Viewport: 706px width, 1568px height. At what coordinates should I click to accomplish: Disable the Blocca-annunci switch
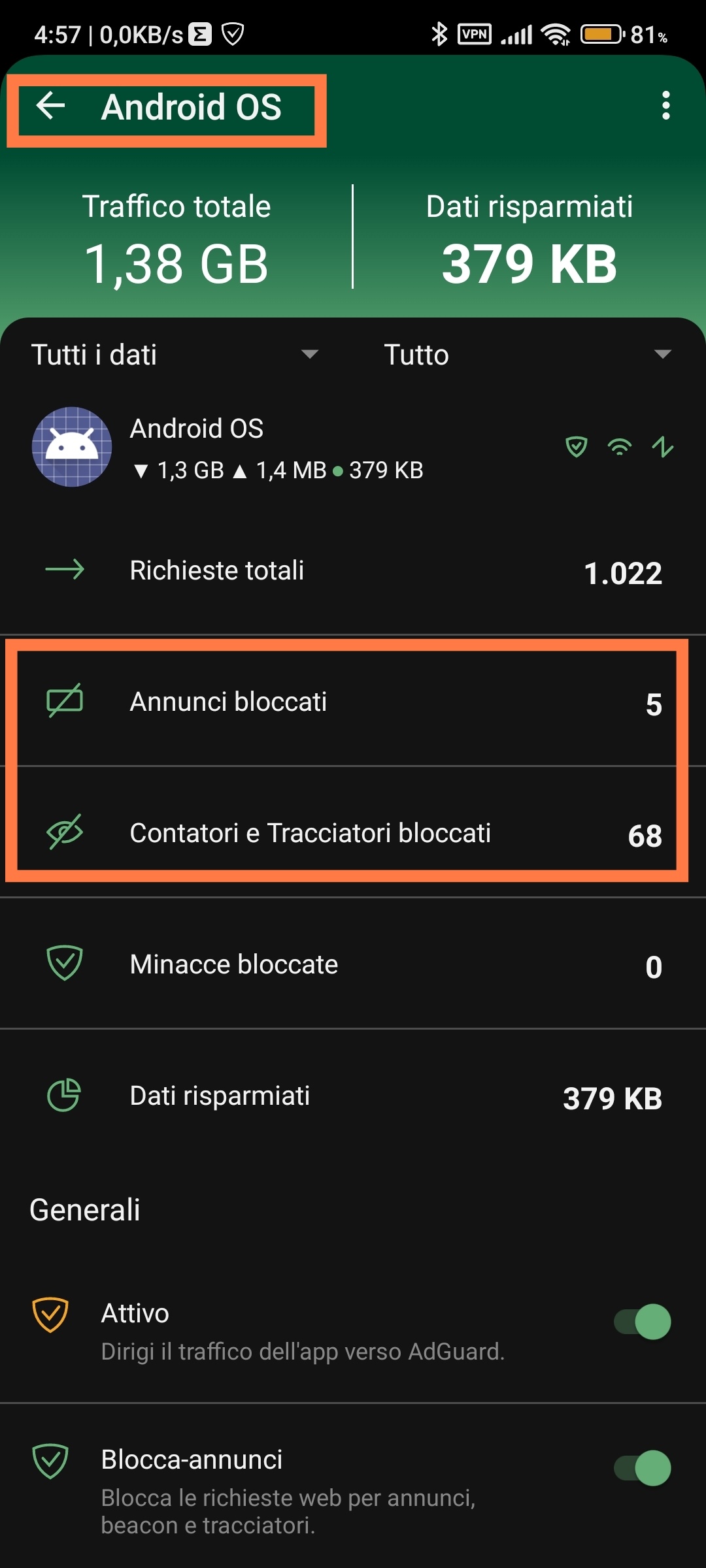pyautogui.click(x=642, y=1468)
